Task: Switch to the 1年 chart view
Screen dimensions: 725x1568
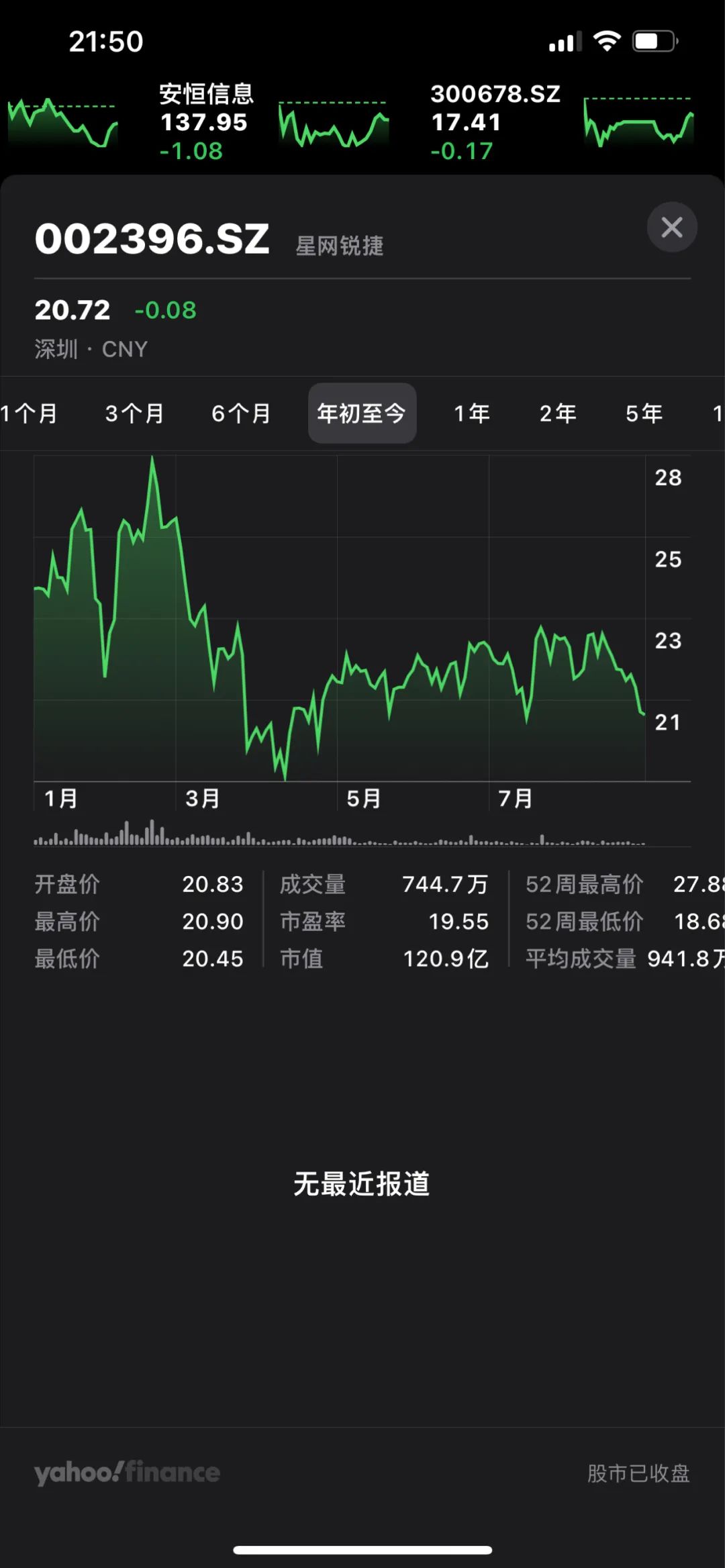Action: [x=472, y=413]
